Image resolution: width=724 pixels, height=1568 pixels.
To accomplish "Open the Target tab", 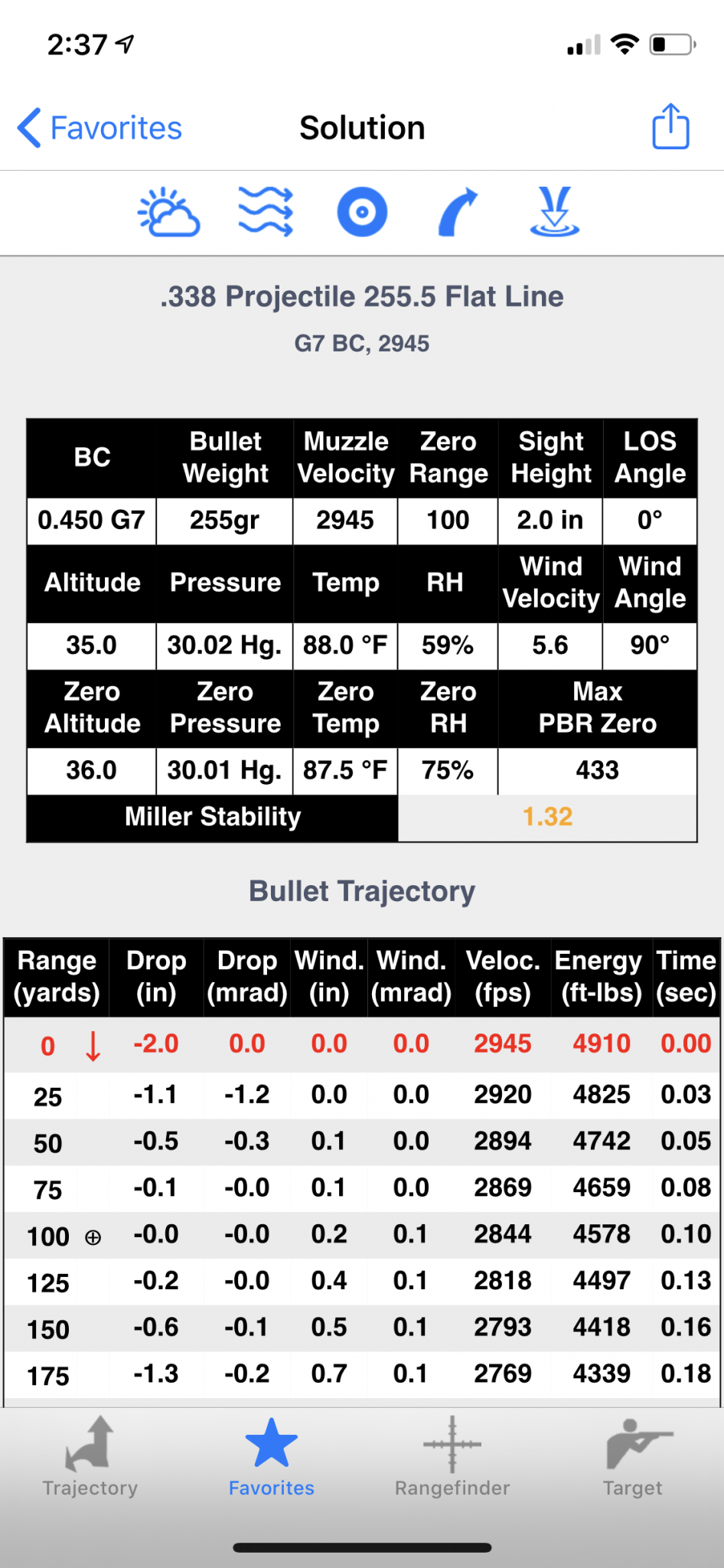I will 633,1457.
